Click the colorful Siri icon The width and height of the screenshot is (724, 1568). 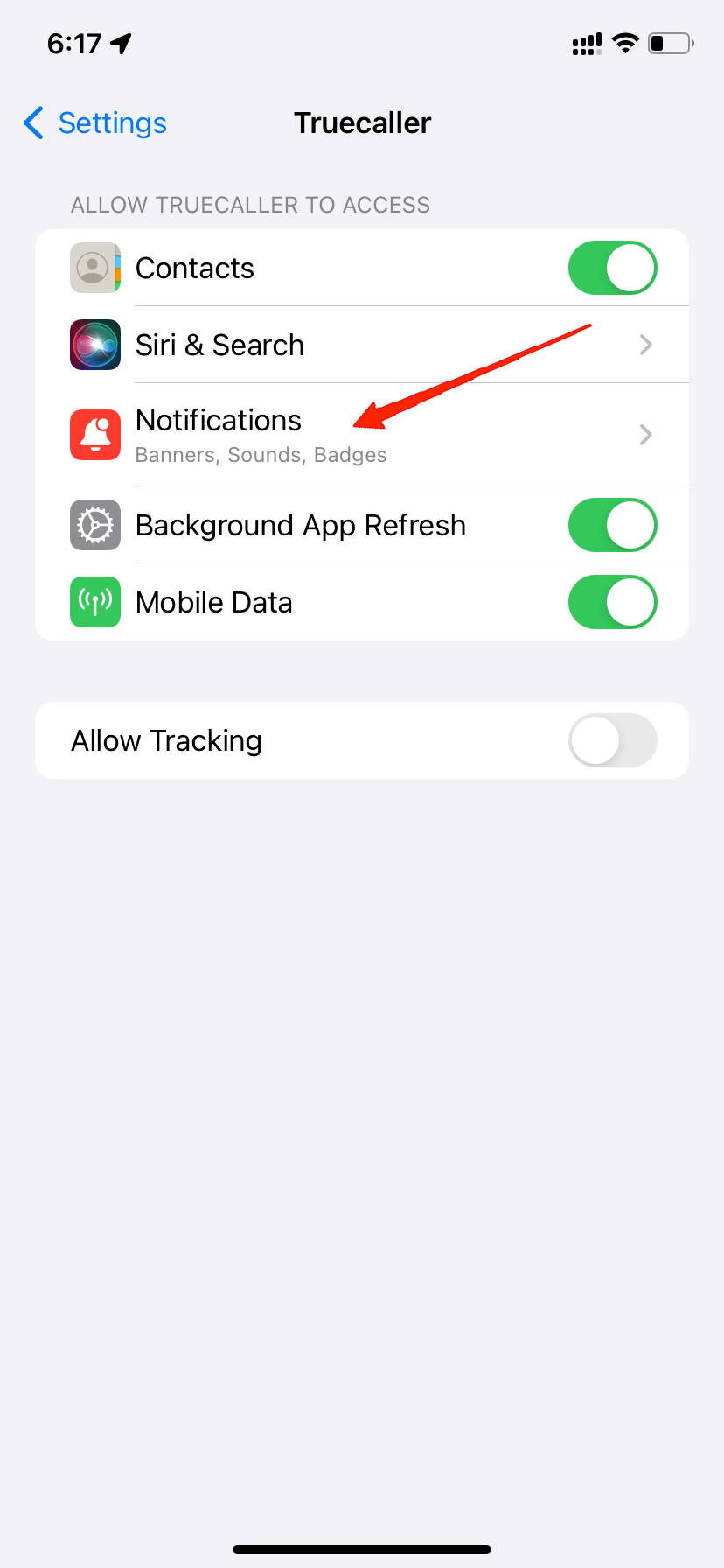tap(94, 345)
